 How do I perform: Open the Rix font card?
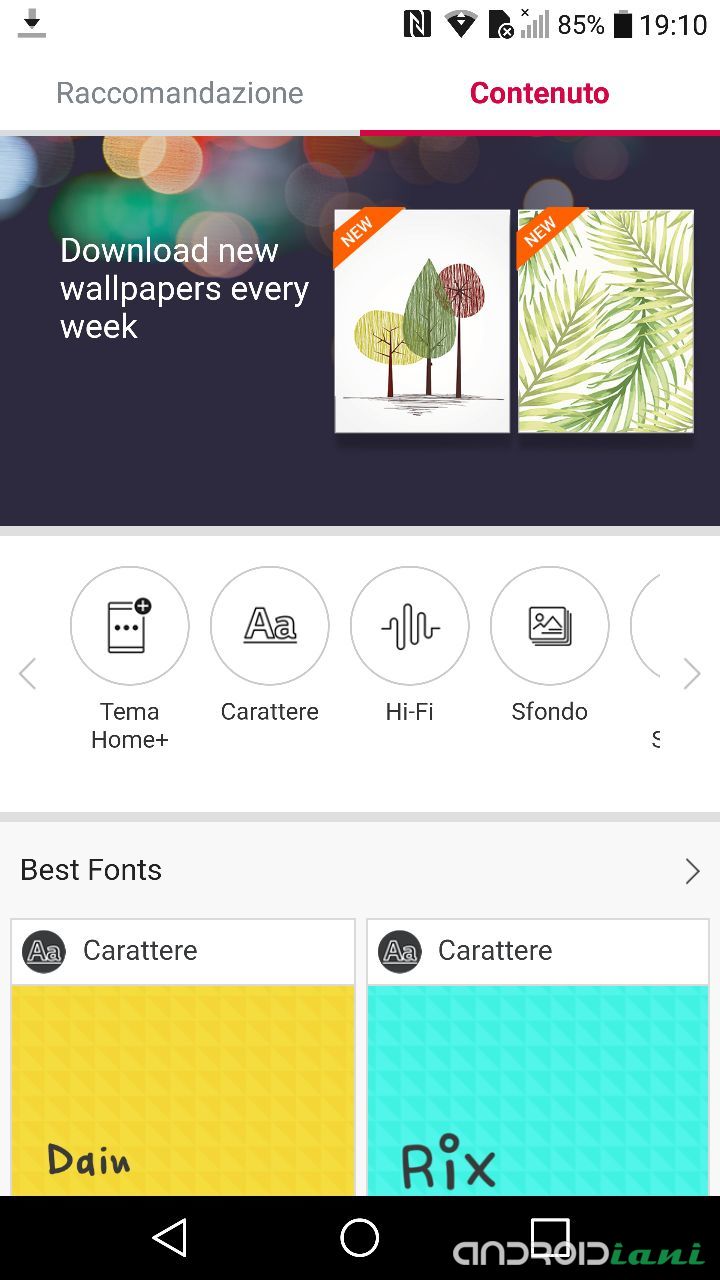click(x=538, y=1080)
